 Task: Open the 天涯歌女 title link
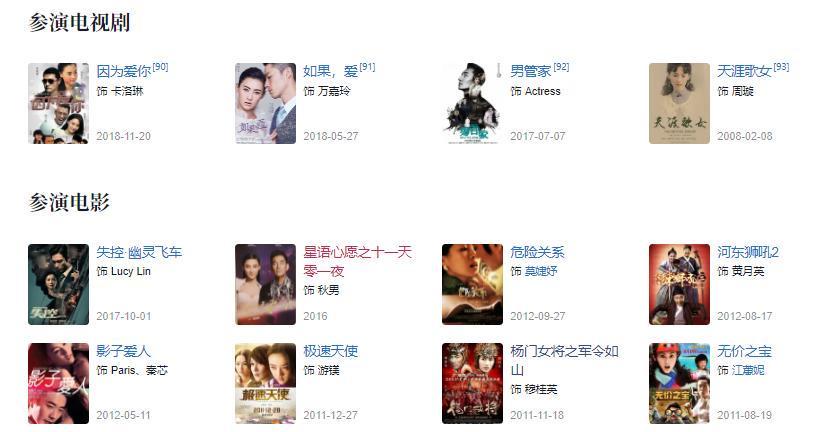[x=744, y=72]
